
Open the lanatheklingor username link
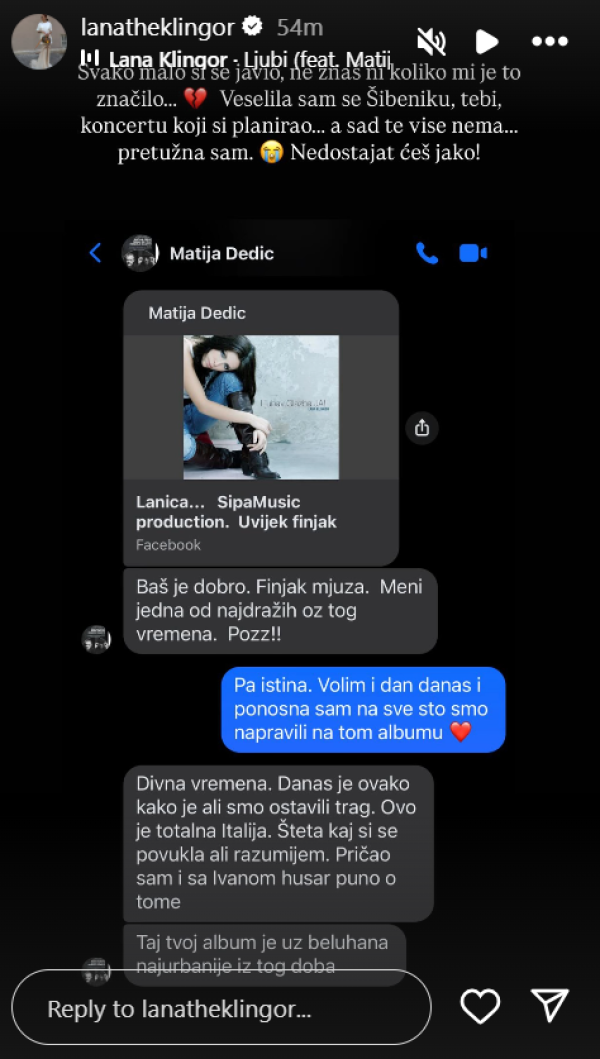[158, 27]
